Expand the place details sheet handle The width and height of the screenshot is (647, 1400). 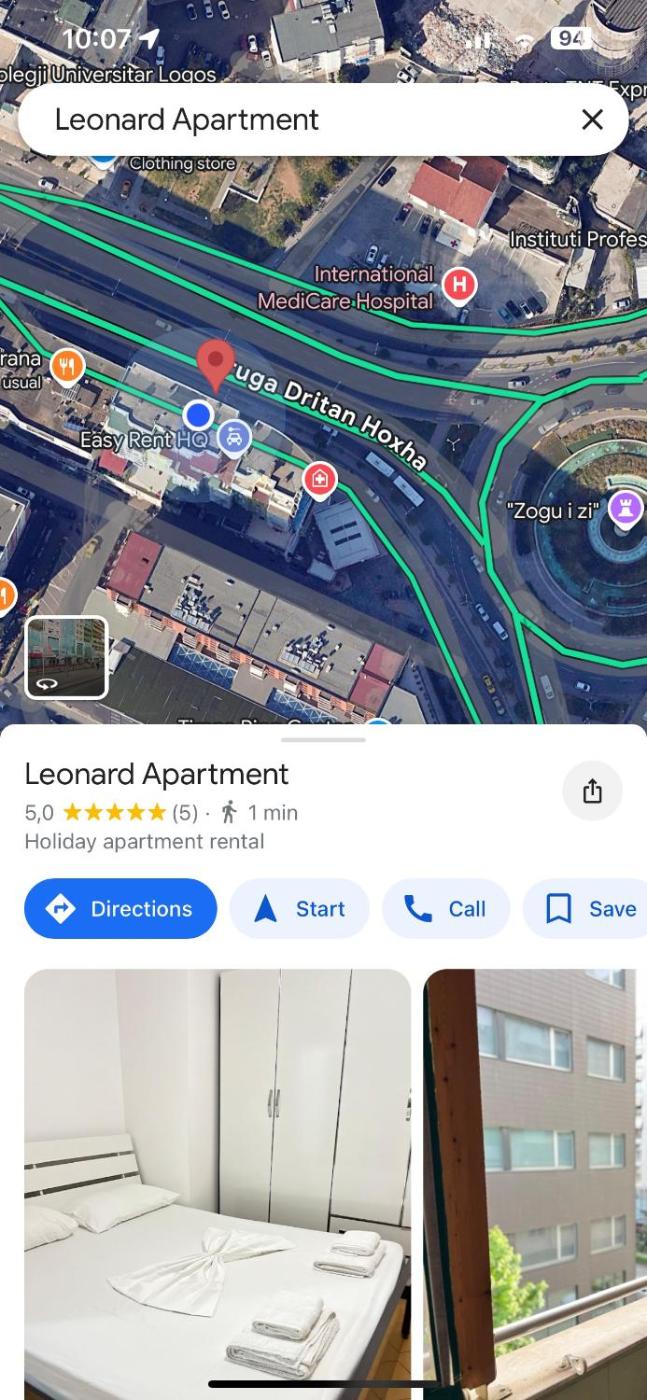pyautogui.click(x=323, y=740)
